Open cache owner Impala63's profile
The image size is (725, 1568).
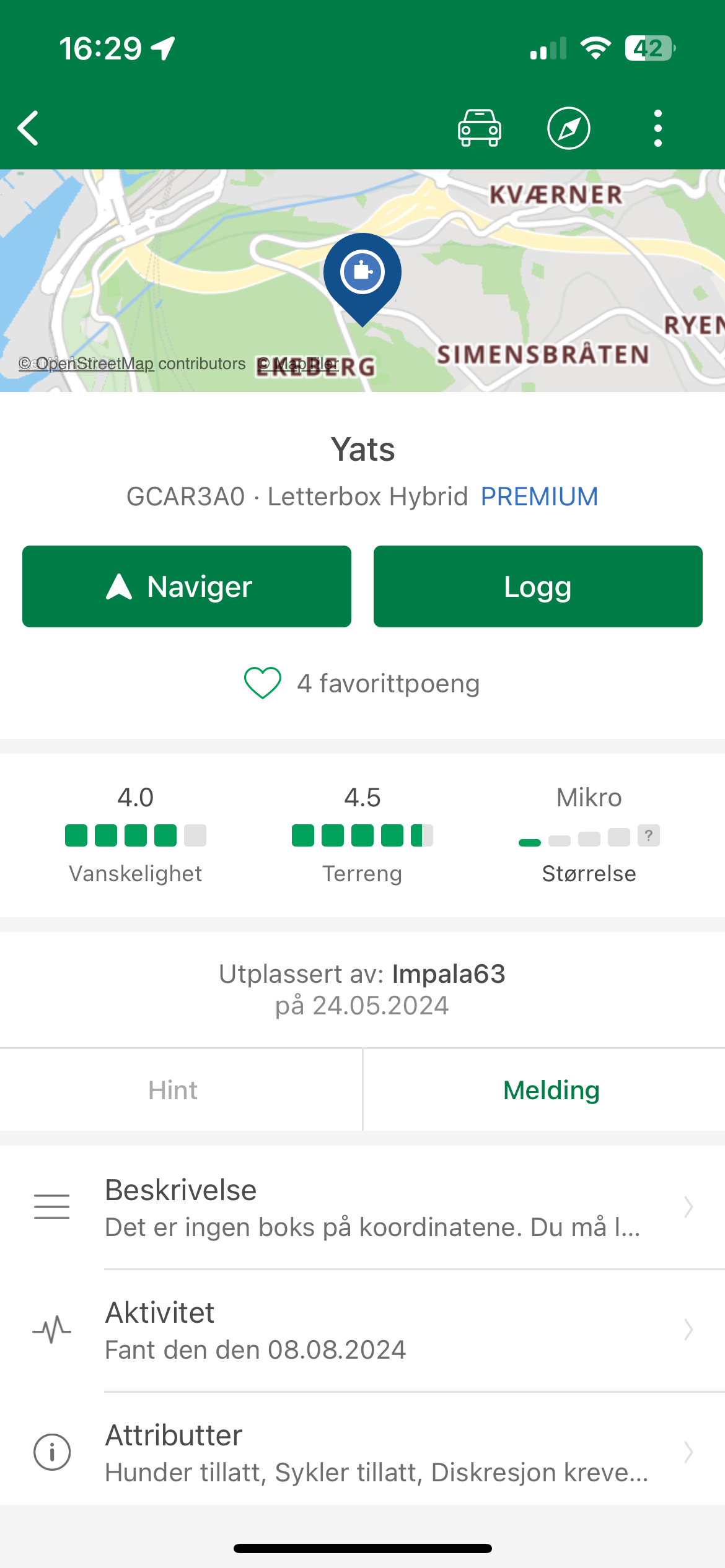(x=449, y=974)
